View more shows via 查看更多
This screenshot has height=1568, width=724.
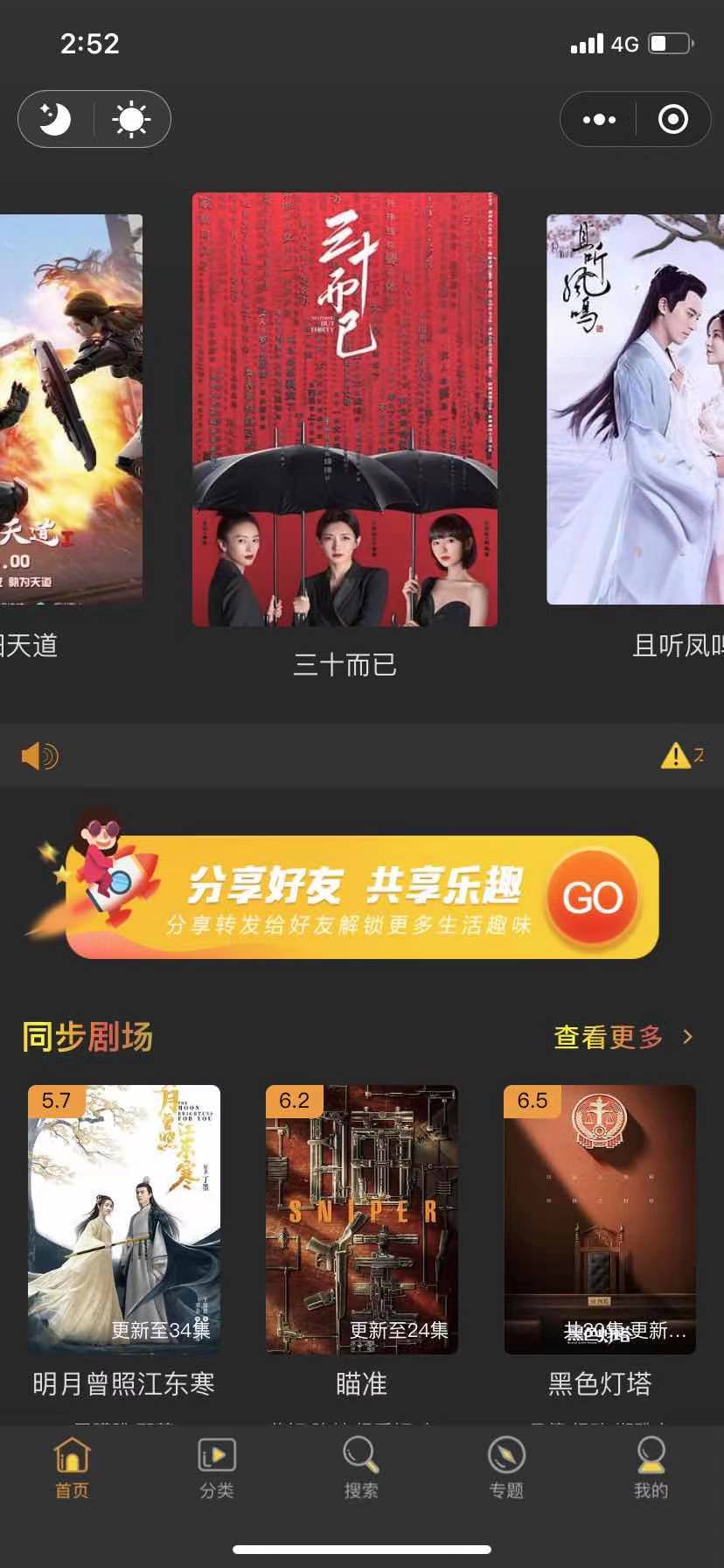pyautogui.click(x=623, y=1037)
